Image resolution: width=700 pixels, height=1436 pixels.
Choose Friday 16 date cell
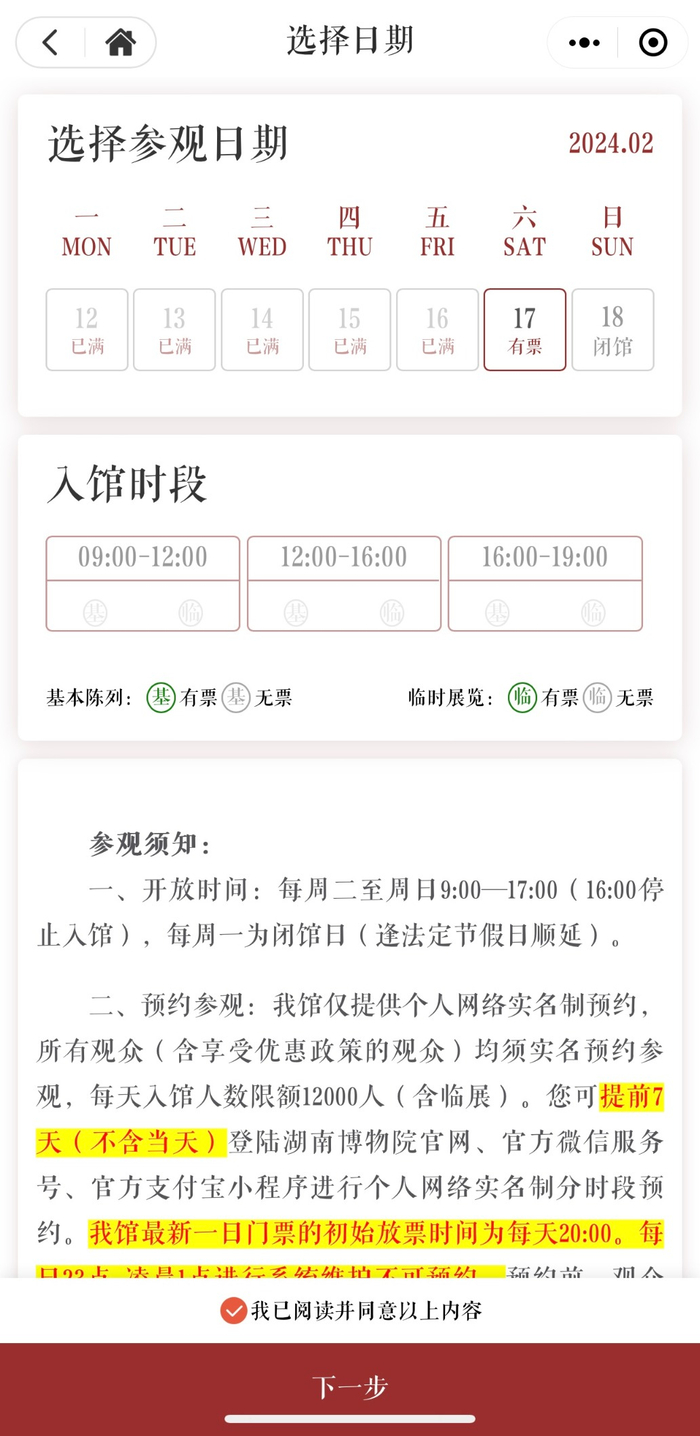pos(437,330)
